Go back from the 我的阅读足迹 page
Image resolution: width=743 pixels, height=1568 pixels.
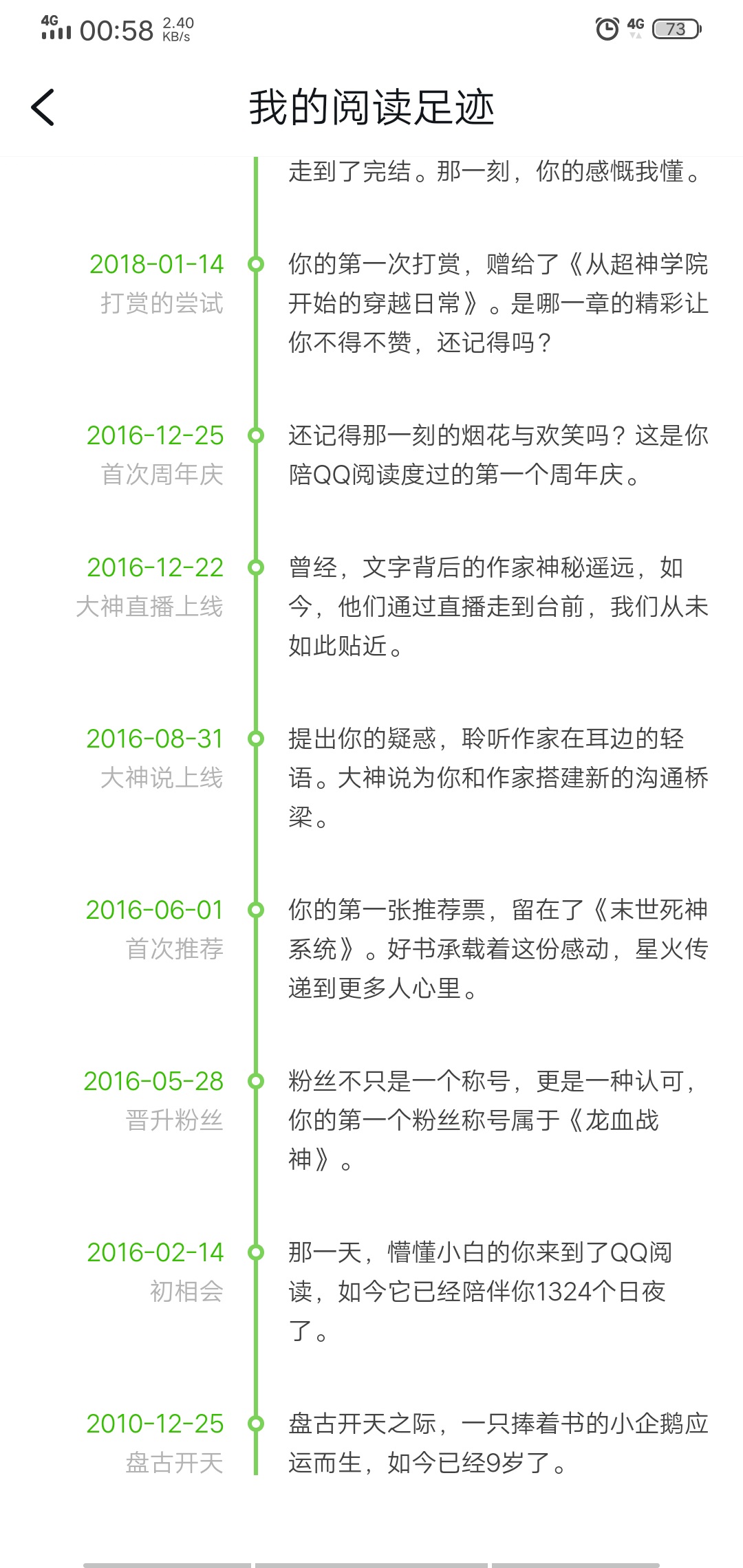point(43,108)
